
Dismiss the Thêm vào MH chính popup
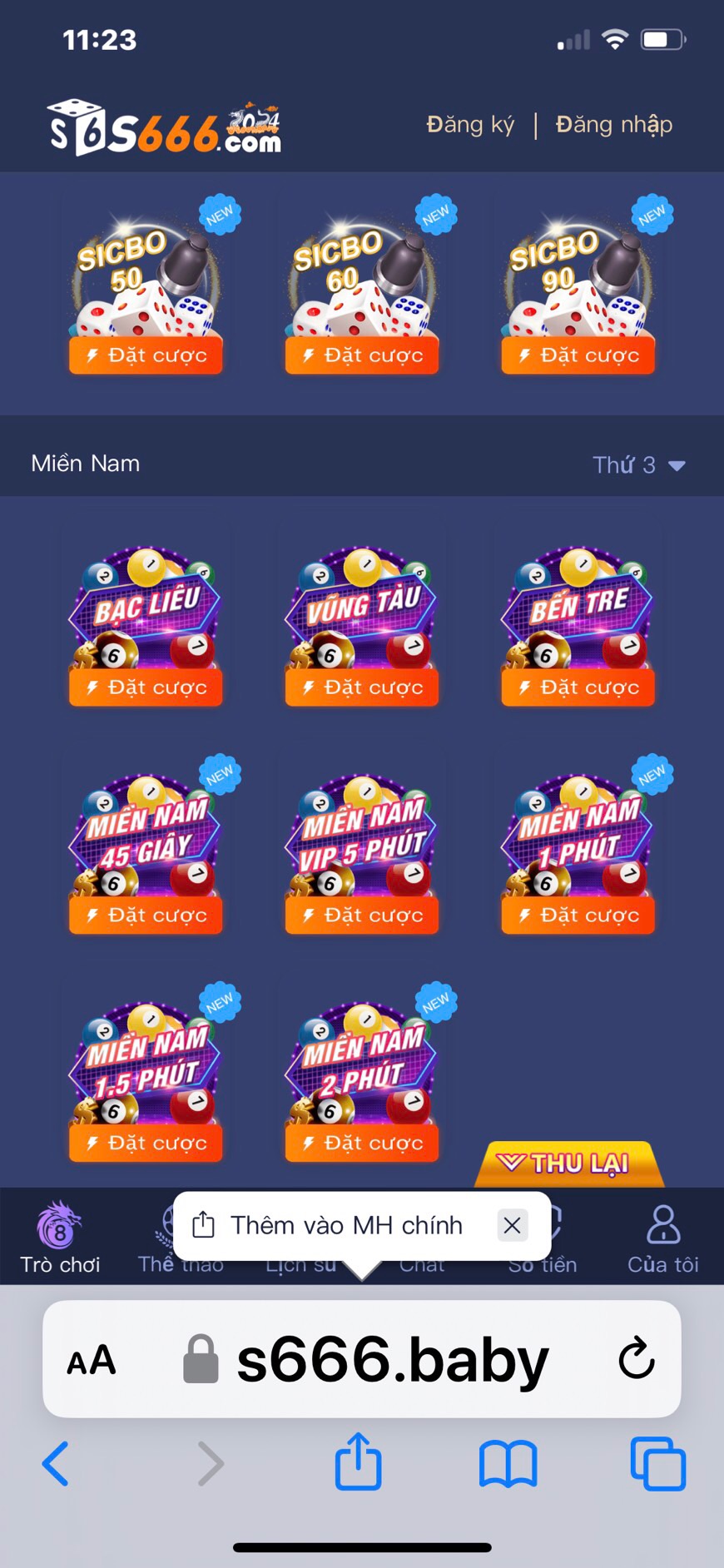[x=512, y=1225]
